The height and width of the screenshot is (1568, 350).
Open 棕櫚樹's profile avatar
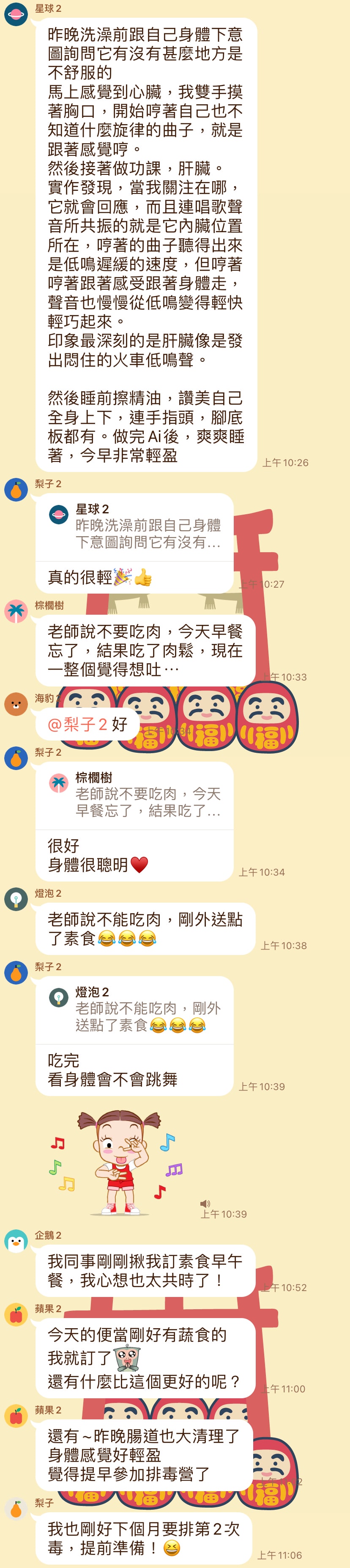16,611
